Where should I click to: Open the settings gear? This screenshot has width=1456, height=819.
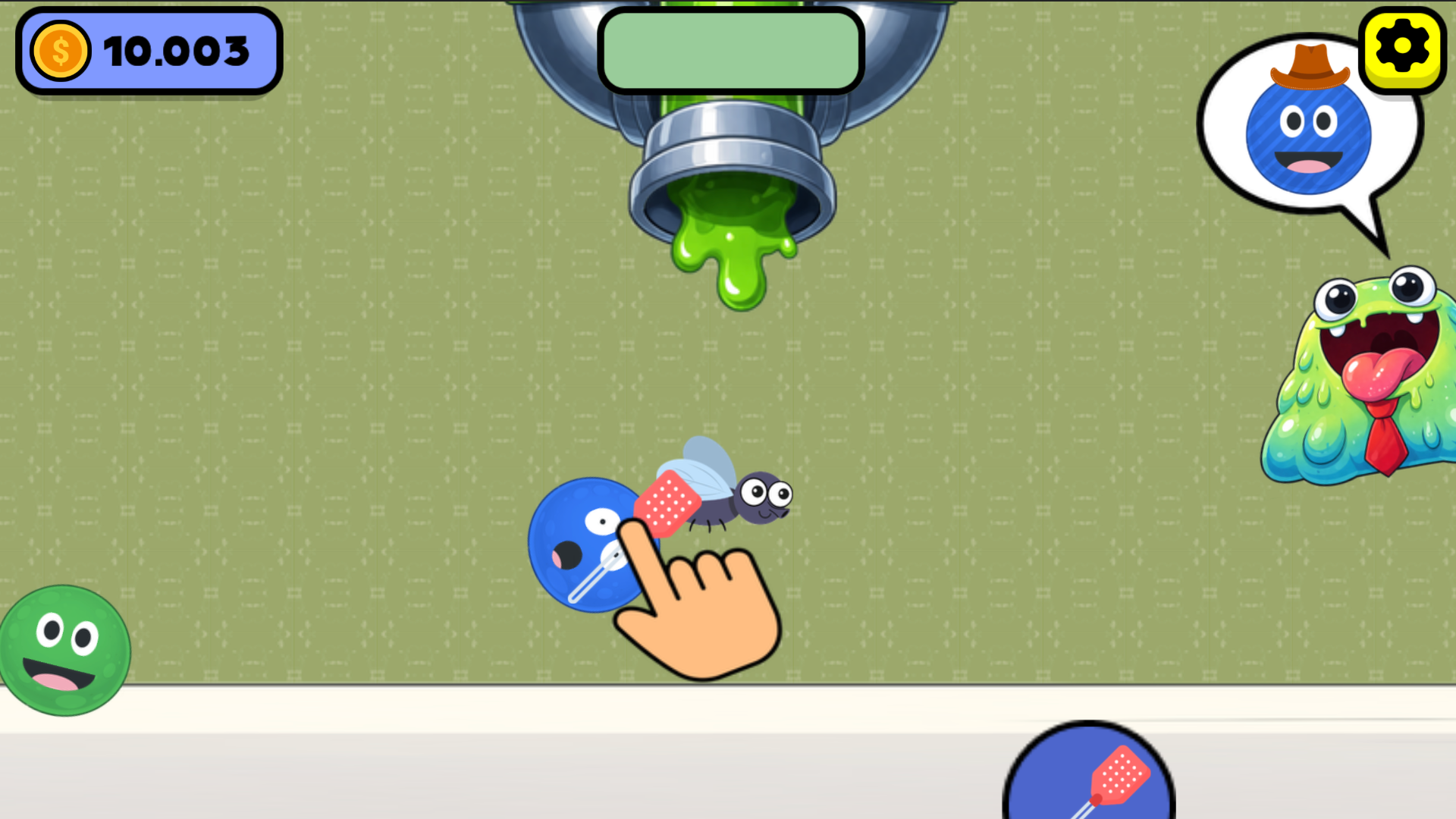[x=1401, y=49]
